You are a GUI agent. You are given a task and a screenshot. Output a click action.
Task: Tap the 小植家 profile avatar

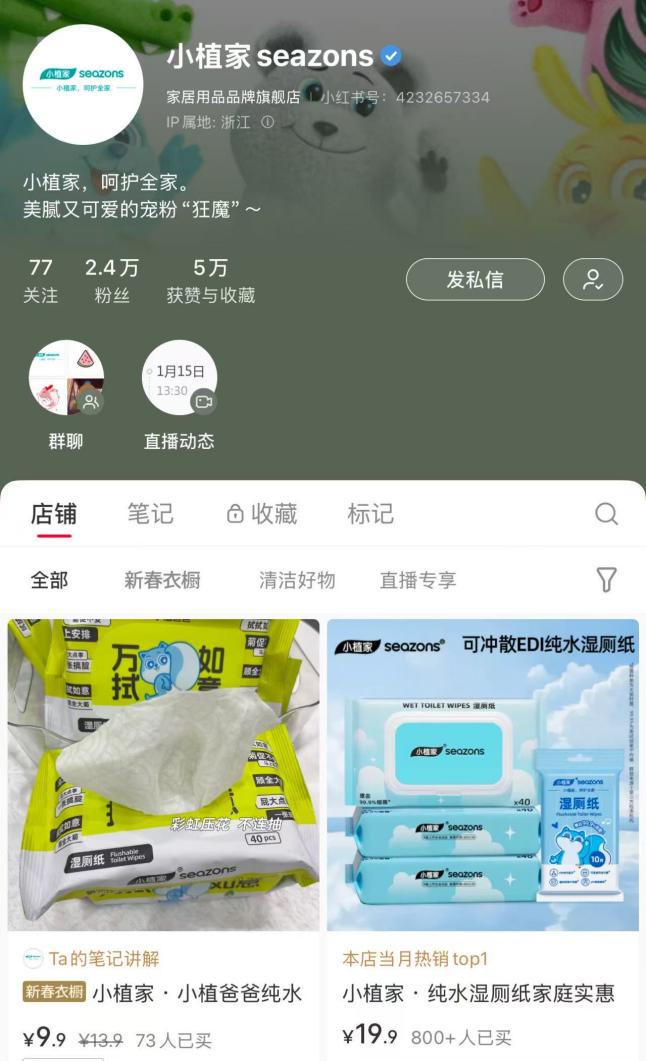82,84
